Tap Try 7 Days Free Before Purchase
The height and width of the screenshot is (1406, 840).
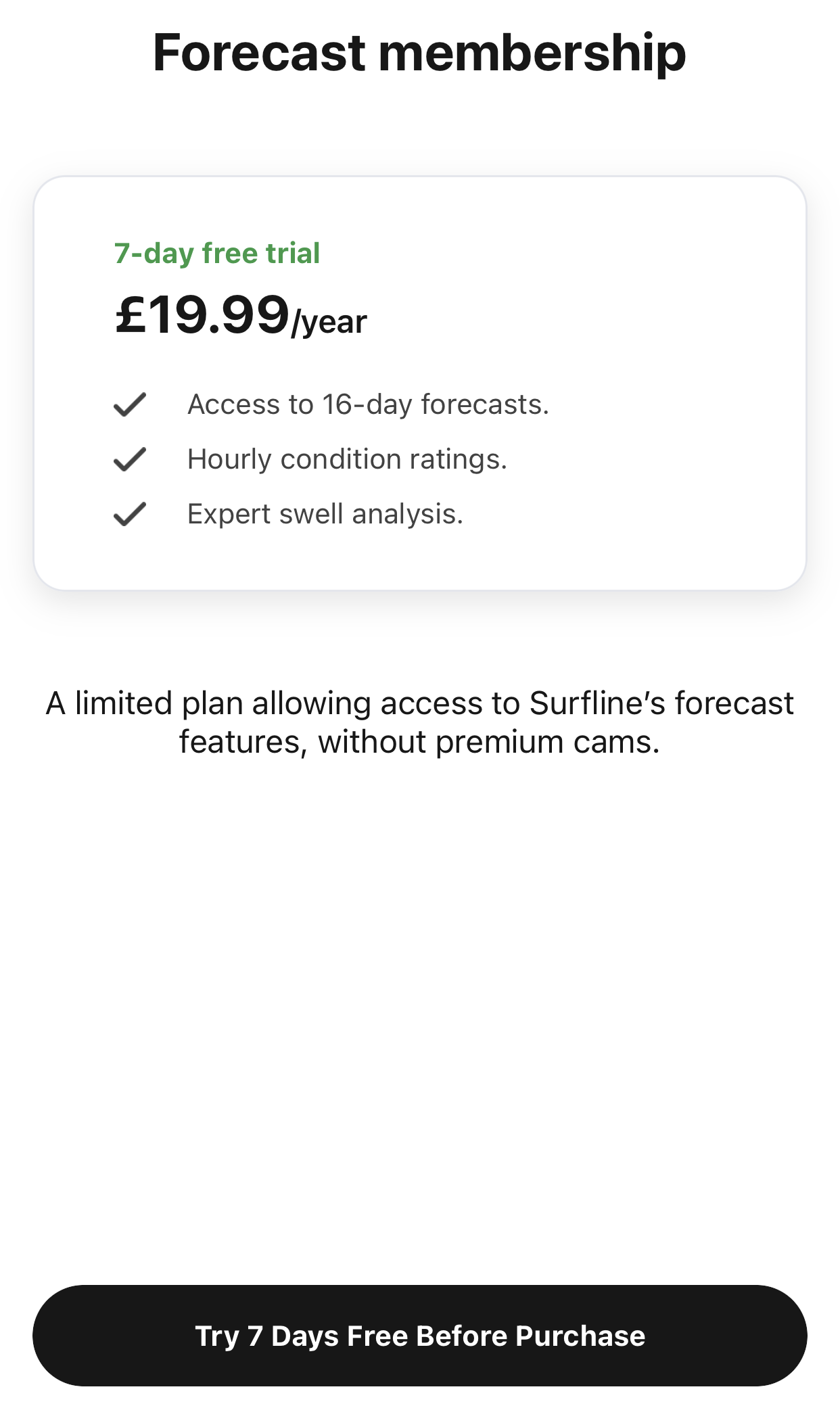click(x=419, y=1336)
